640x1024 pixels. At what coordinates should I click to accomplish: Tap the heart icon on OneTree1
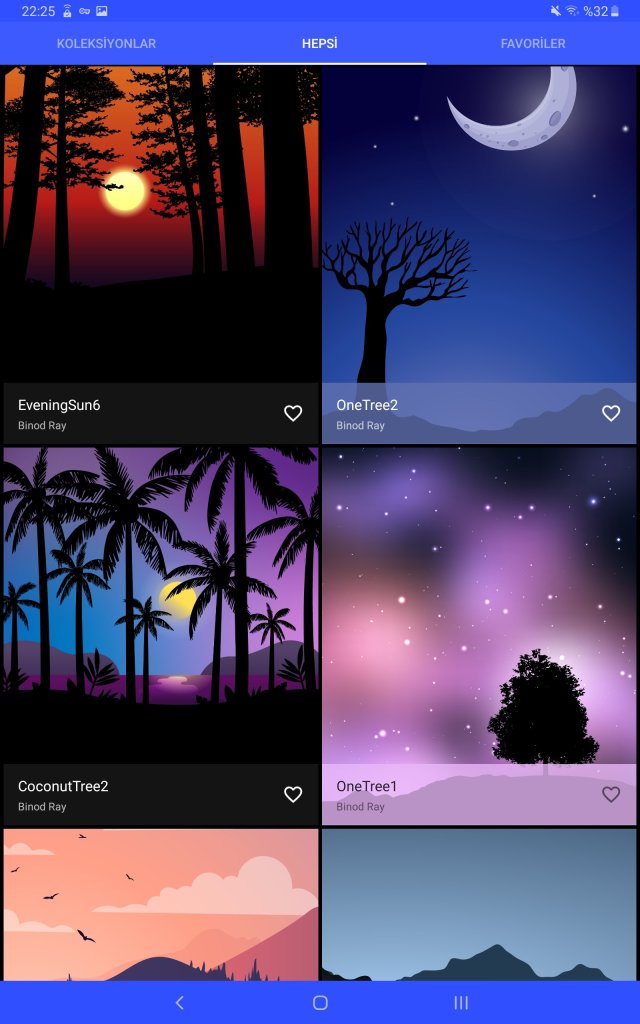[611, 794]
